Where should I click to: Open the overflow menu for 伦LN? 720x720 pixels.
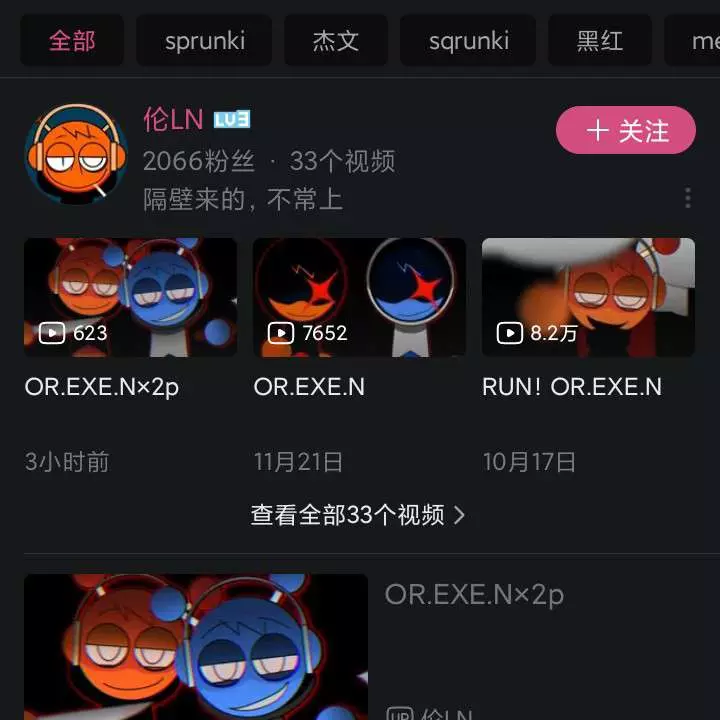click(687, 198)
